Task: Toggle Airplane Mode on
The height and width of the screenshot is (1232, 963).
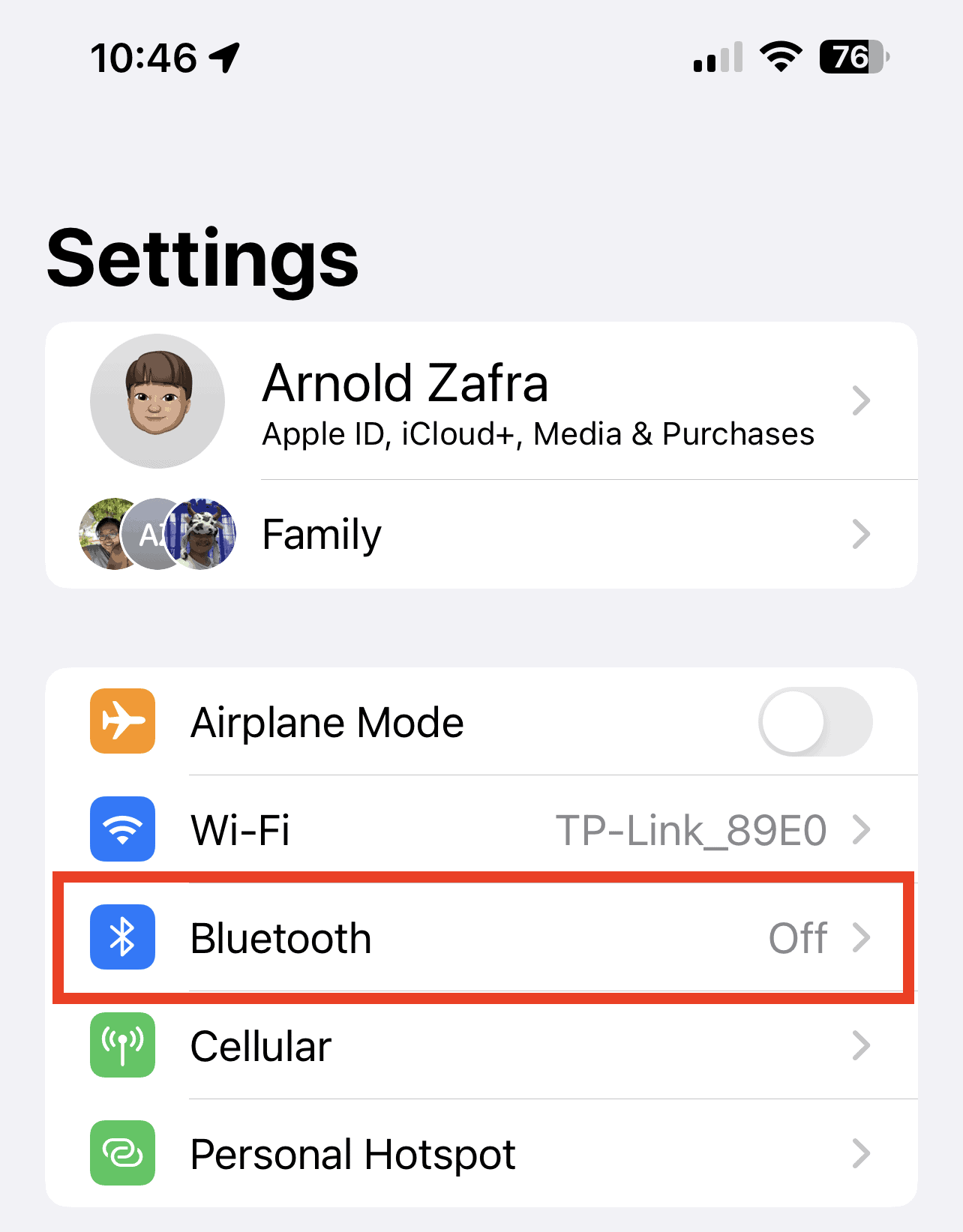Action: [814, 722]
